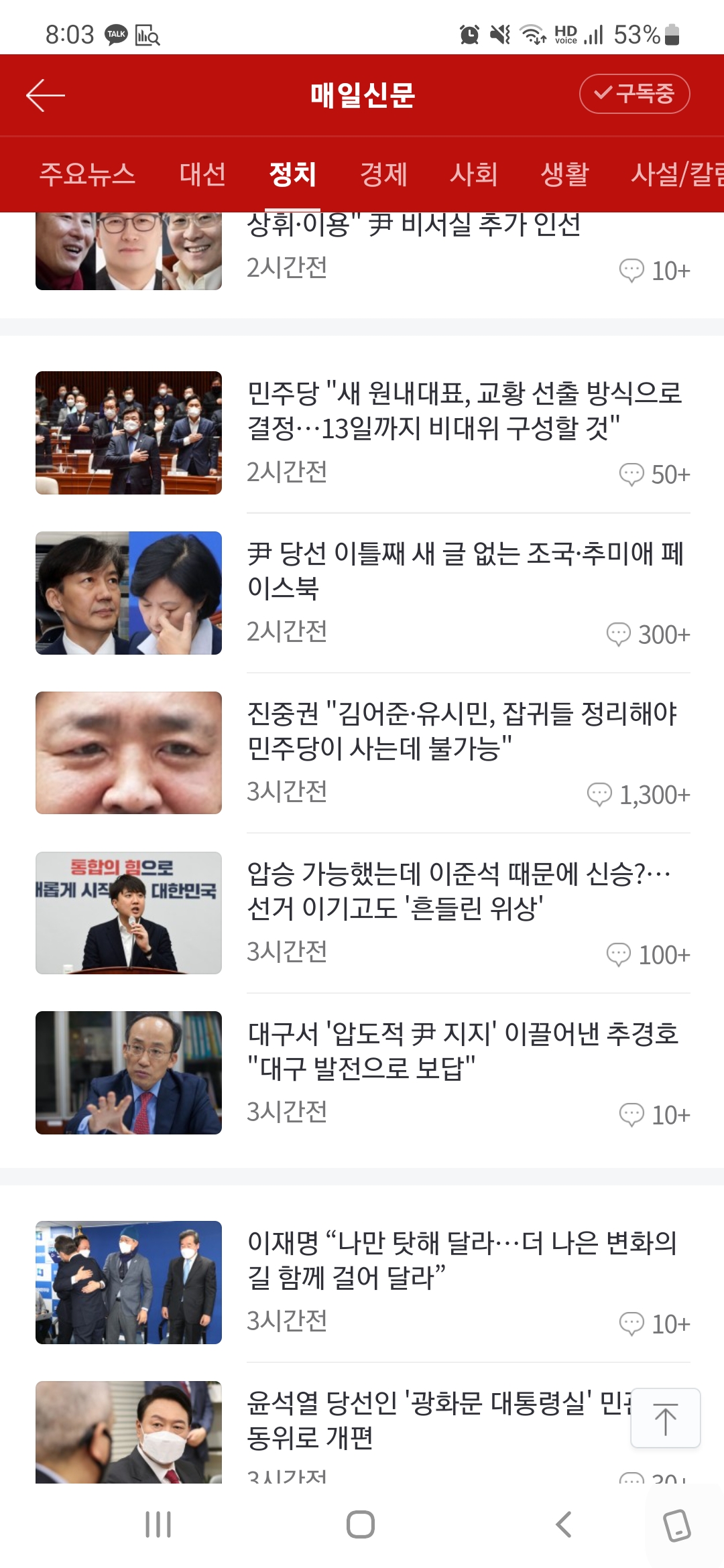Image resolution: width=724 pixels, height=1568 pixels.
Task: Tap the 구독중 subscription button
Action: tap(634, 94)
